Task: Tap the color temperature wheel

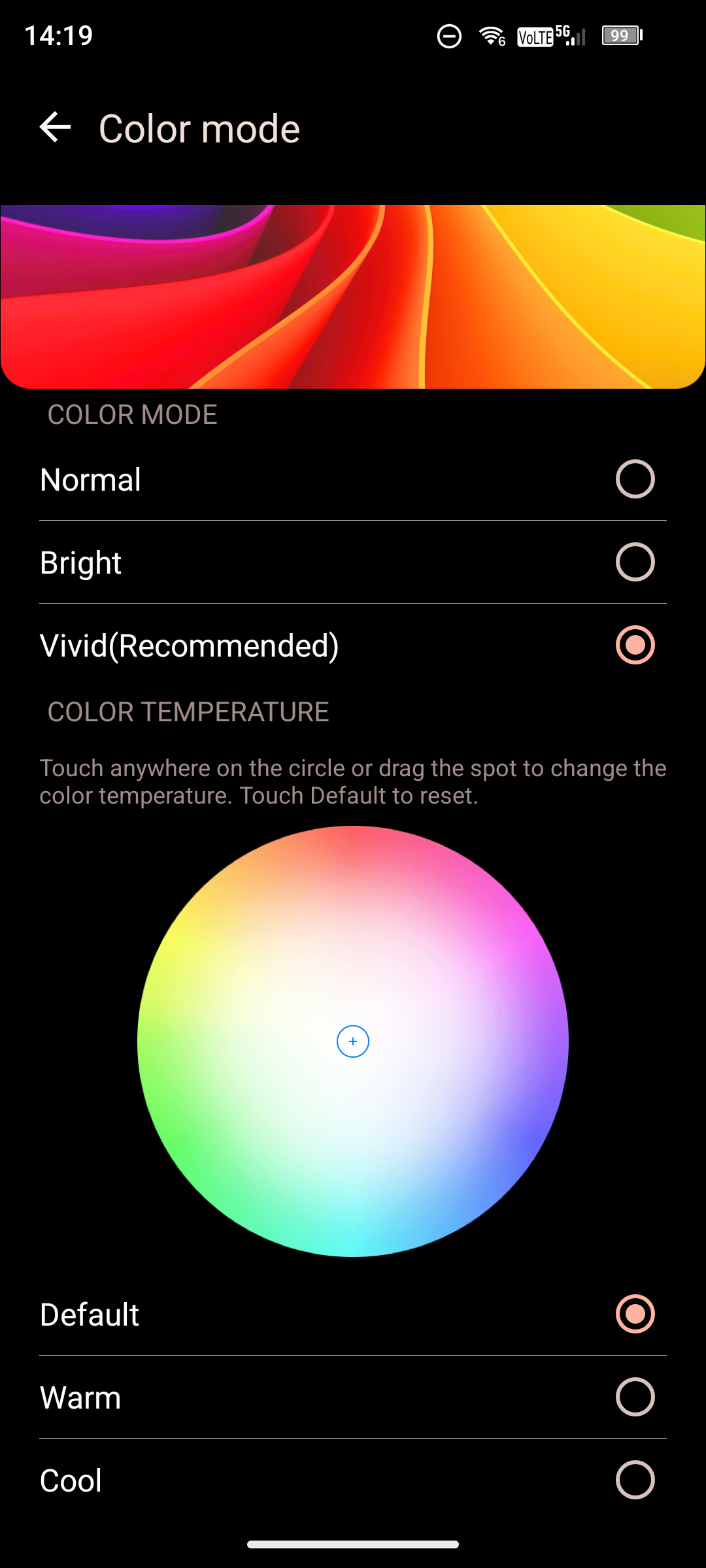Action: (x=353, y=1041)
